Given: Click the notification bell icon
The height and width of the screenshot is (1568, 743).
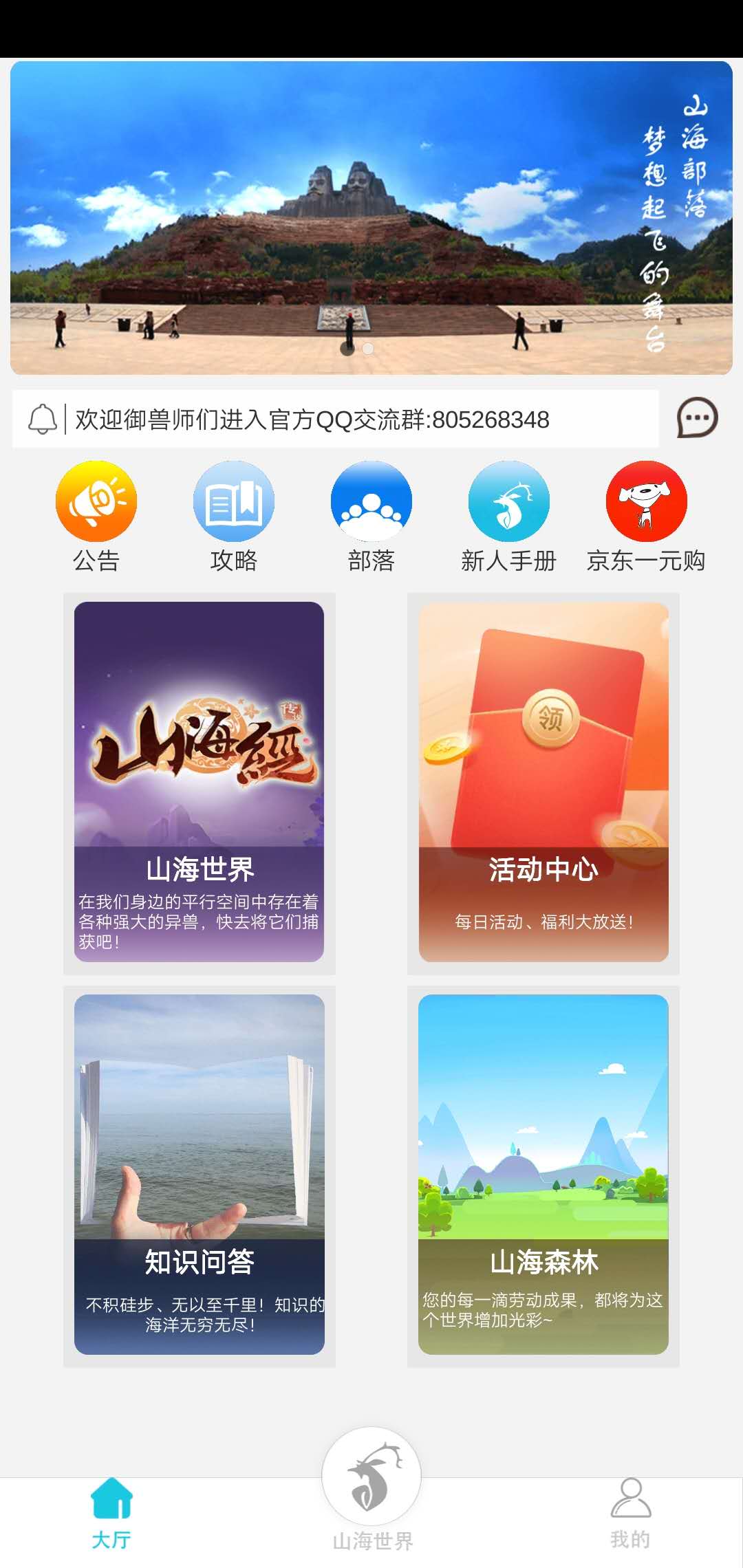Looking at the screenshot, I should (44, 419).
